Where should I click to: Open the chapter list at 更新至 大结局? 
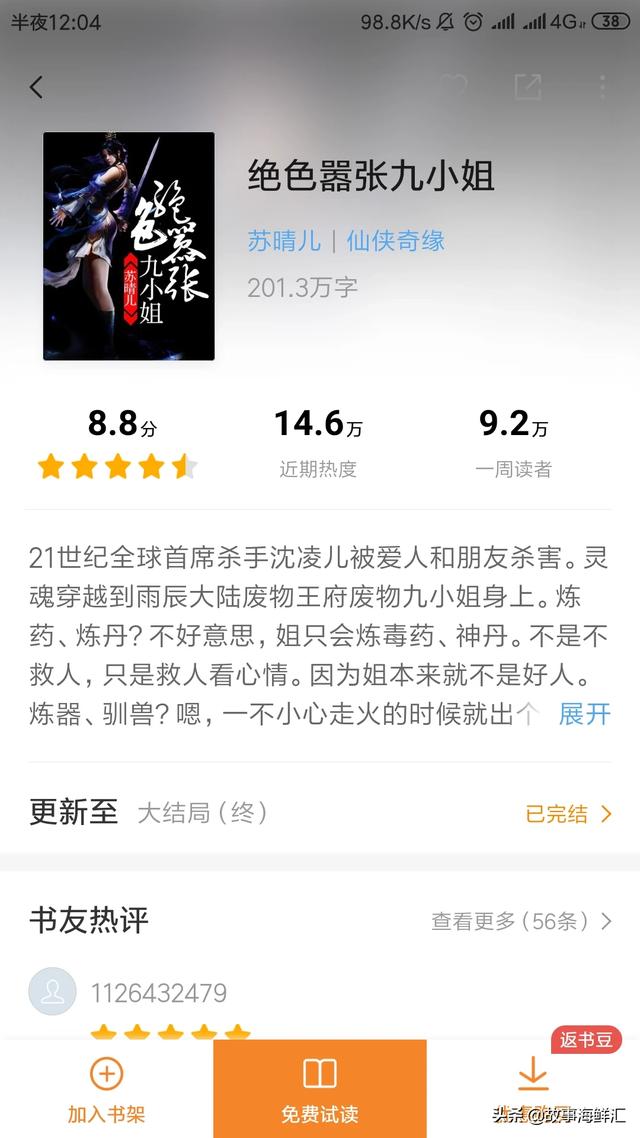(x=320, y=813)
